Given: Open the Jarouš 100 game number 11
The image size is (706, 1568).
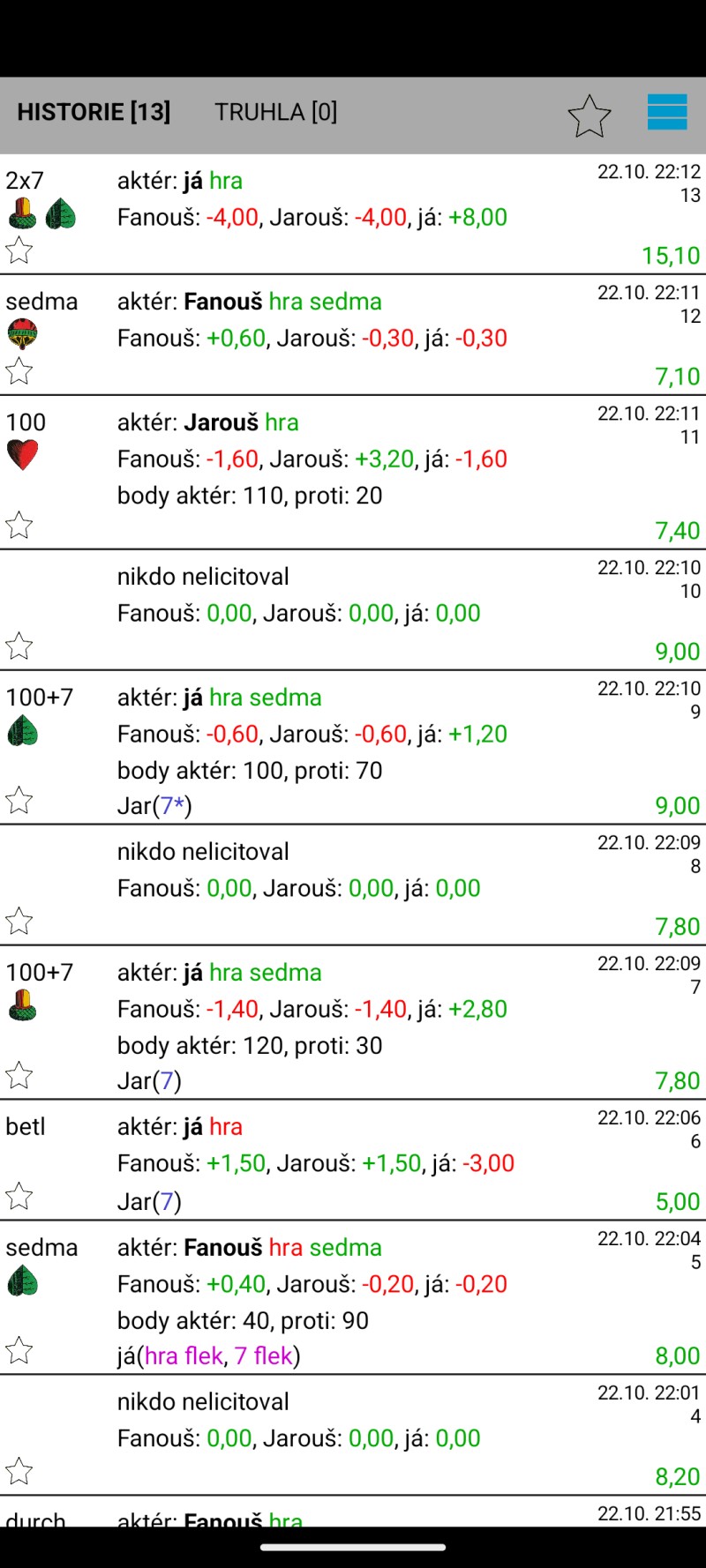Looking at the screenshot, I should 353,473.
